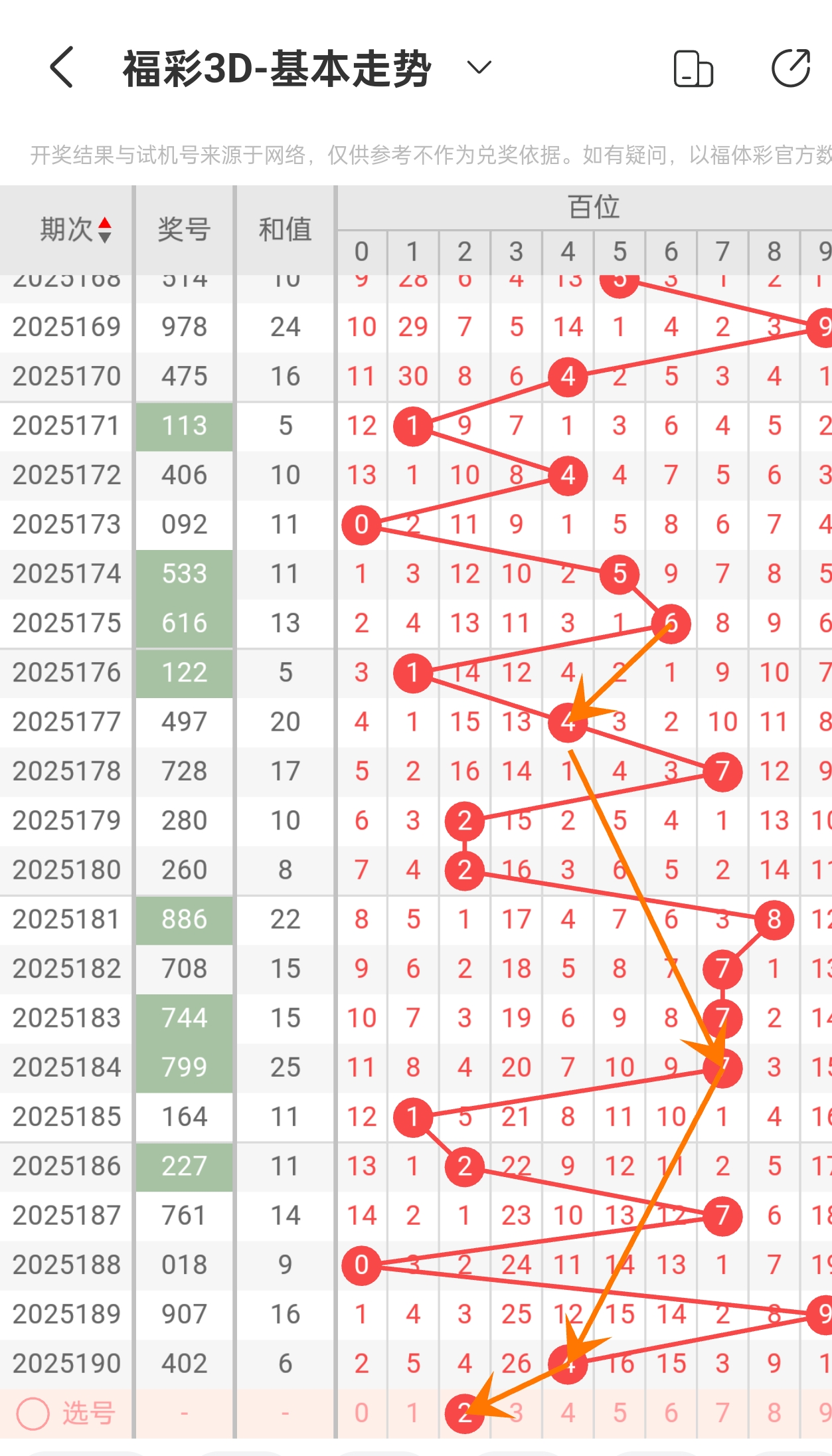Pick digit 6 in the 选号 row
The image size is (832, 1456).
[x=671, y=1413]
